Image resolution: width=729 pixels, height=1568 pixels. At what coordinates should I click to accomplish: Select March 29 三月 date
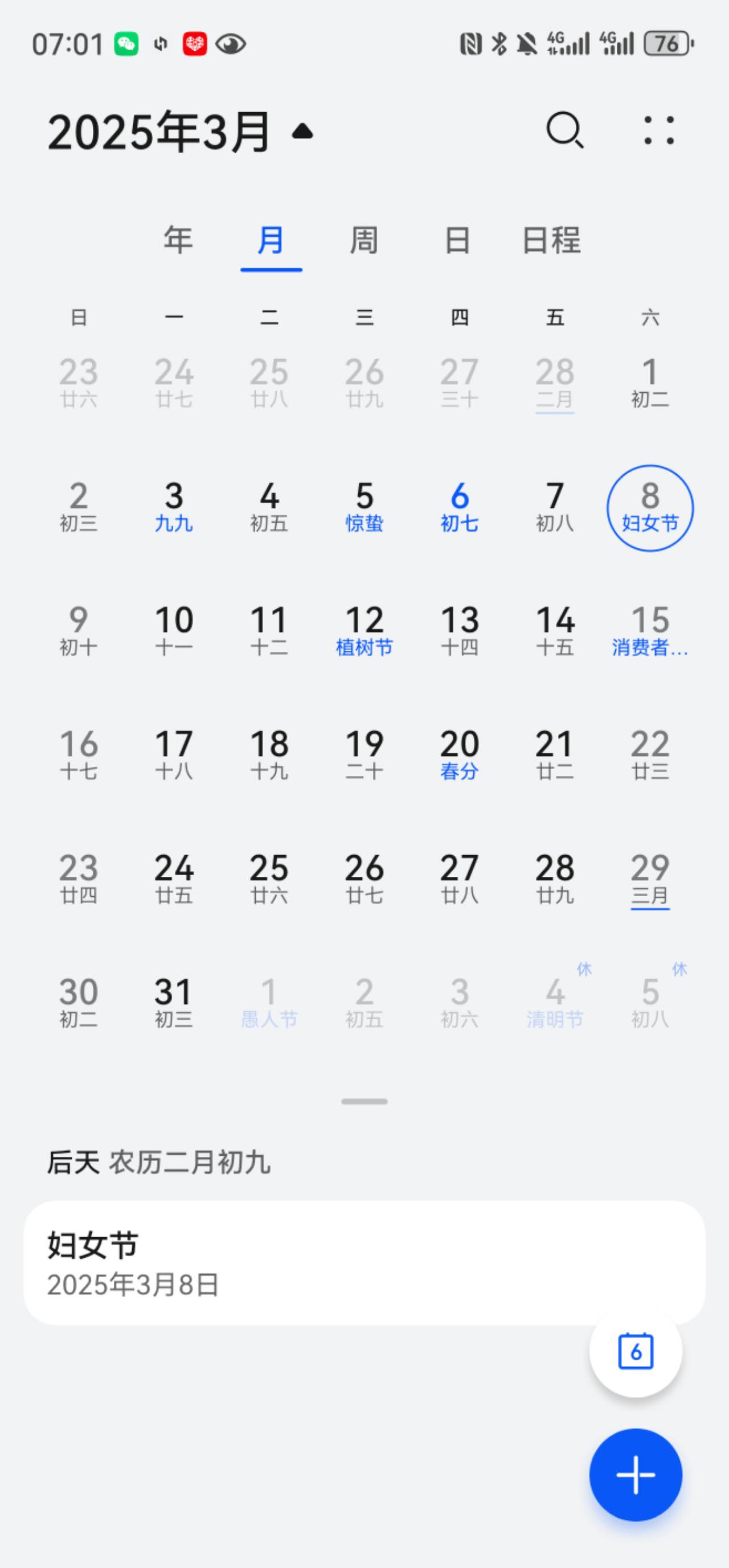[x=650, y=880]
